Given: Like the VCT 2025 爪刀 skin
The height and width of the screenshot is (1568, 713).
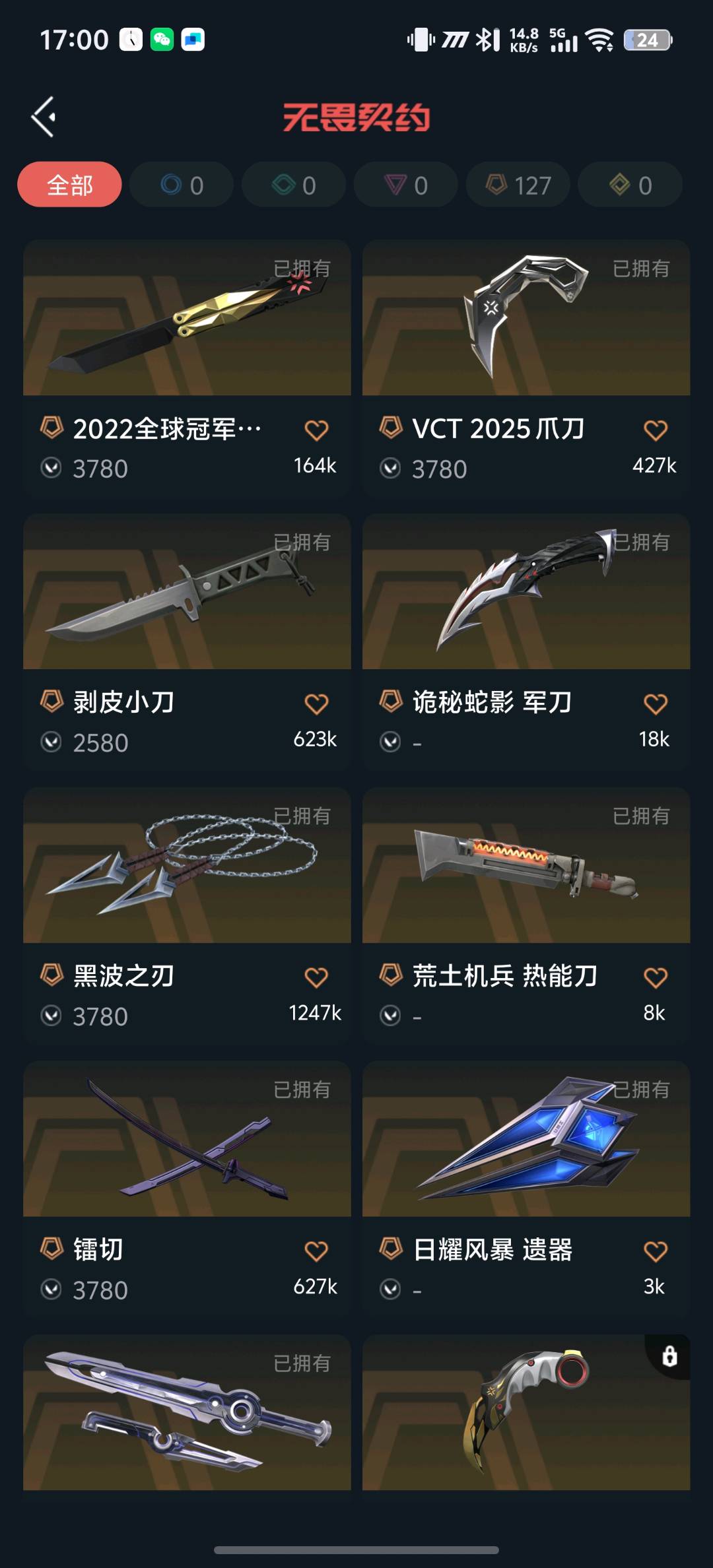Looking at the screenshot, I should pyautogui.click(x=655, y=430).
